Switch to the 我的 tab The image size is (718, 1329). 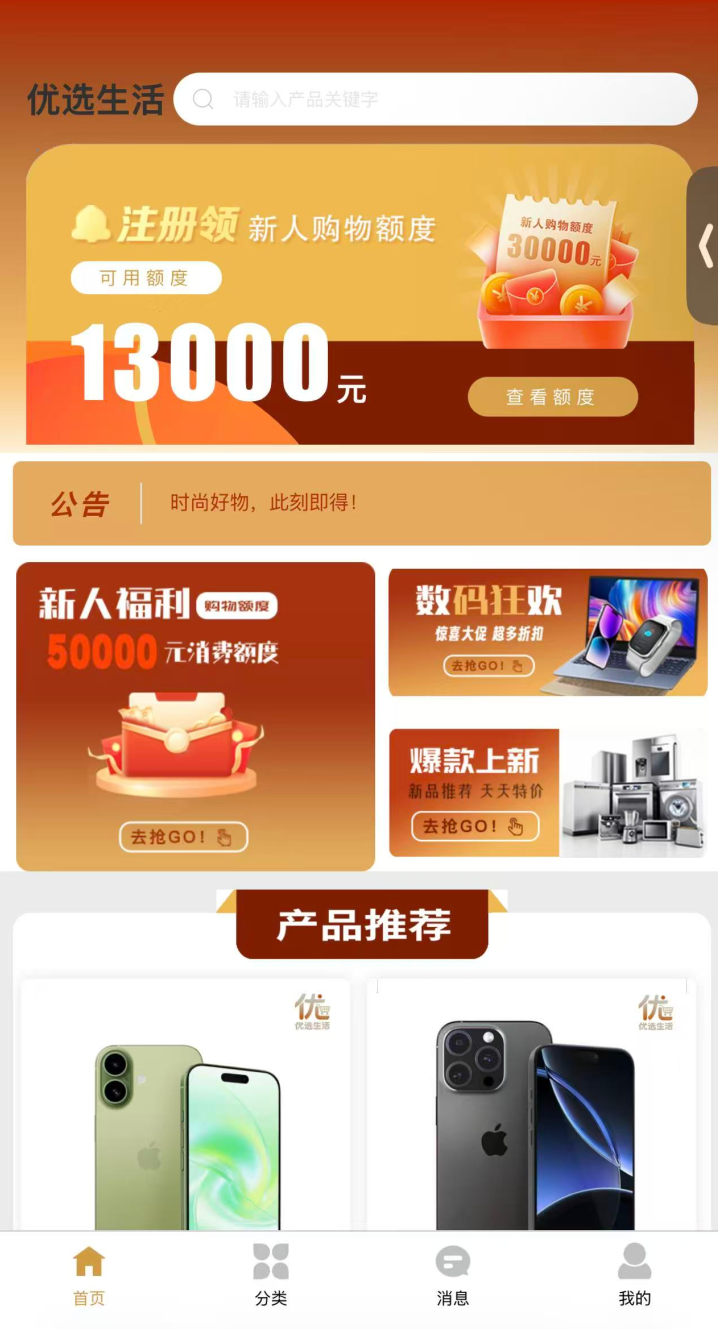click(x=634, y=1276)
